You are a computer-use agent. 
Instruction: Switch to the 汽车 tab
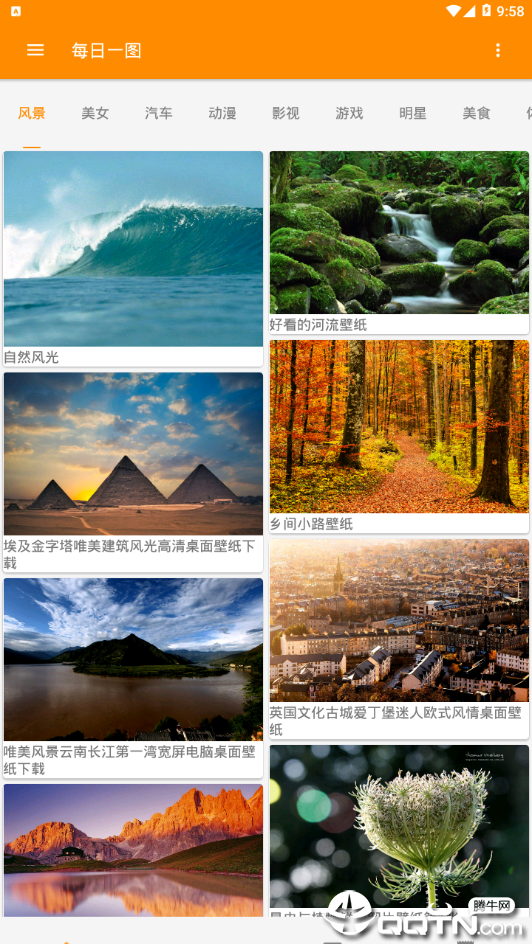[159, 113]
